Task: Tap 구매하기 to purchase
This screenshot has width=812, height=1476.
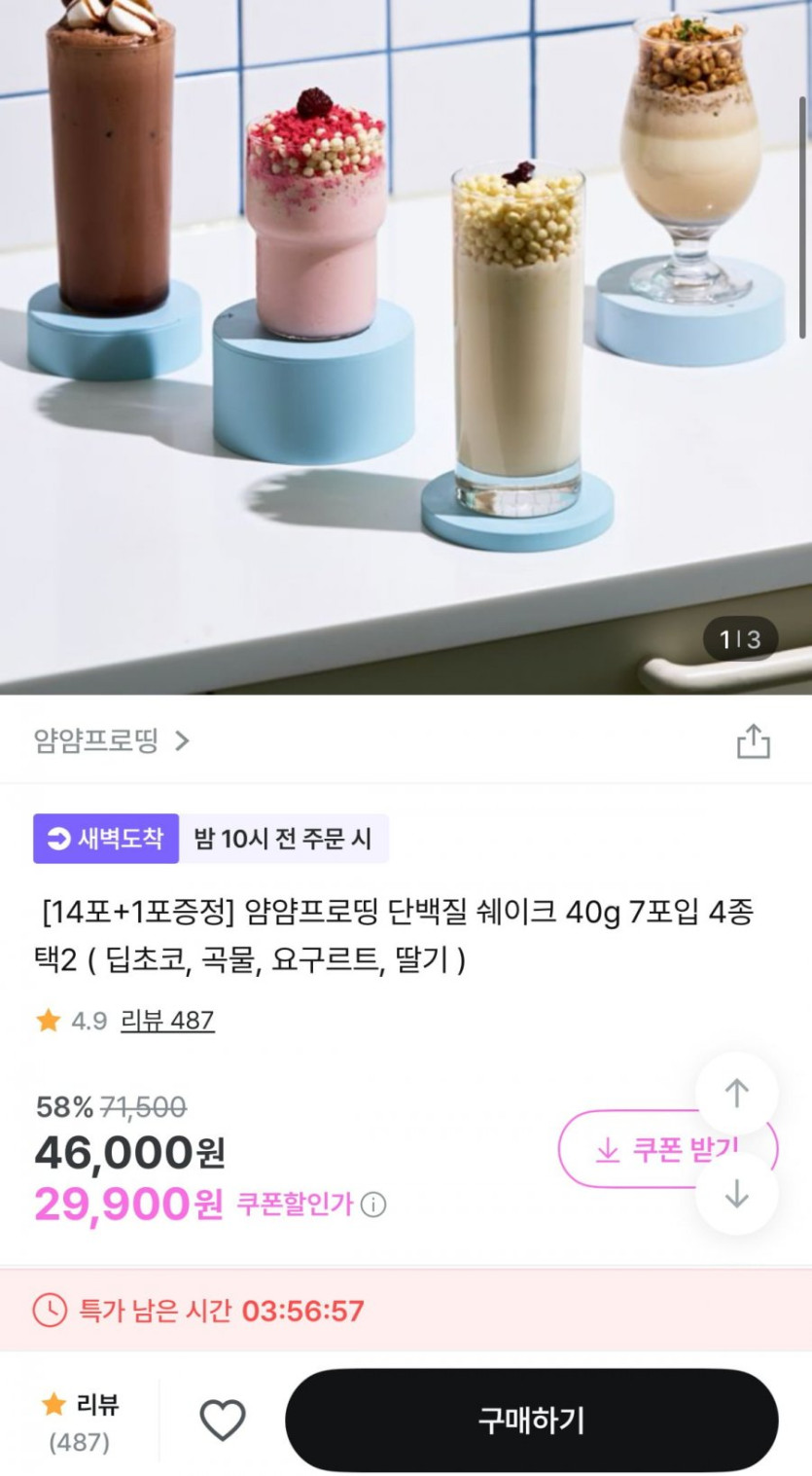Action: pos(531,1421)
